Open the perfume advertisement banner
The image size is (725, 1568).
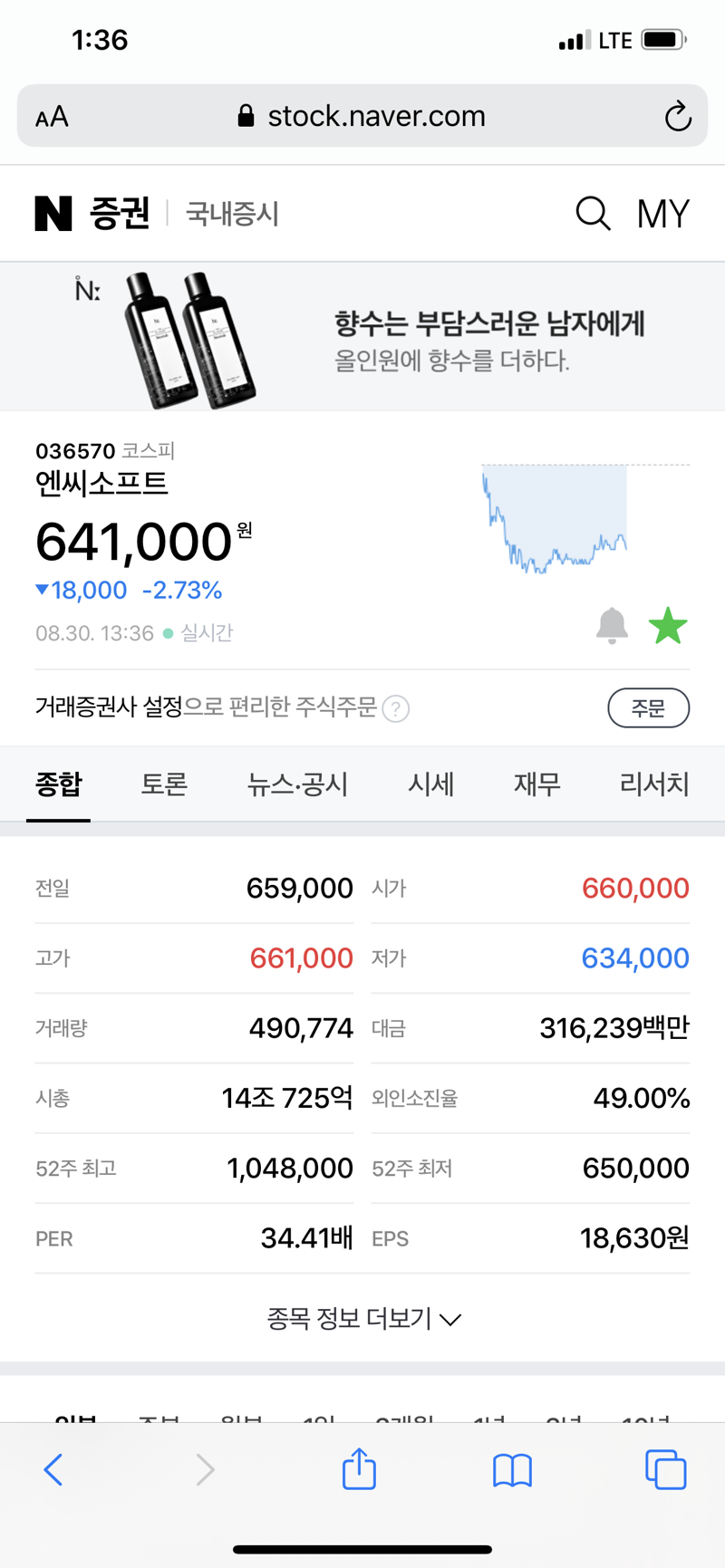click(362, 337)
